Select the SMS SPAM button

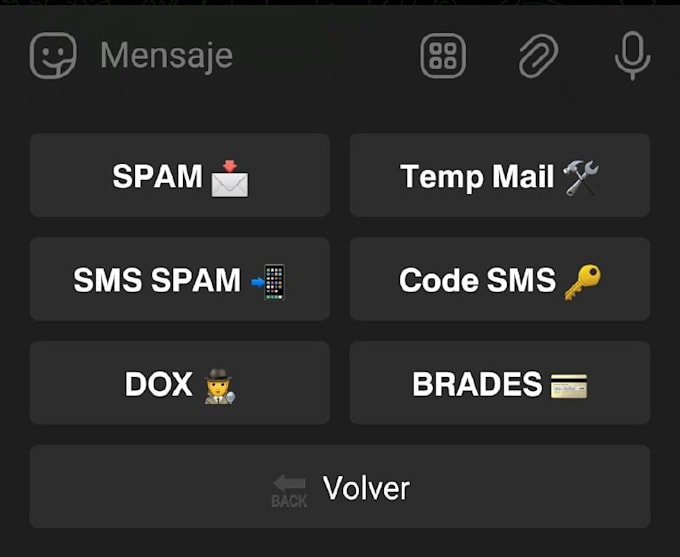(180, 280)
